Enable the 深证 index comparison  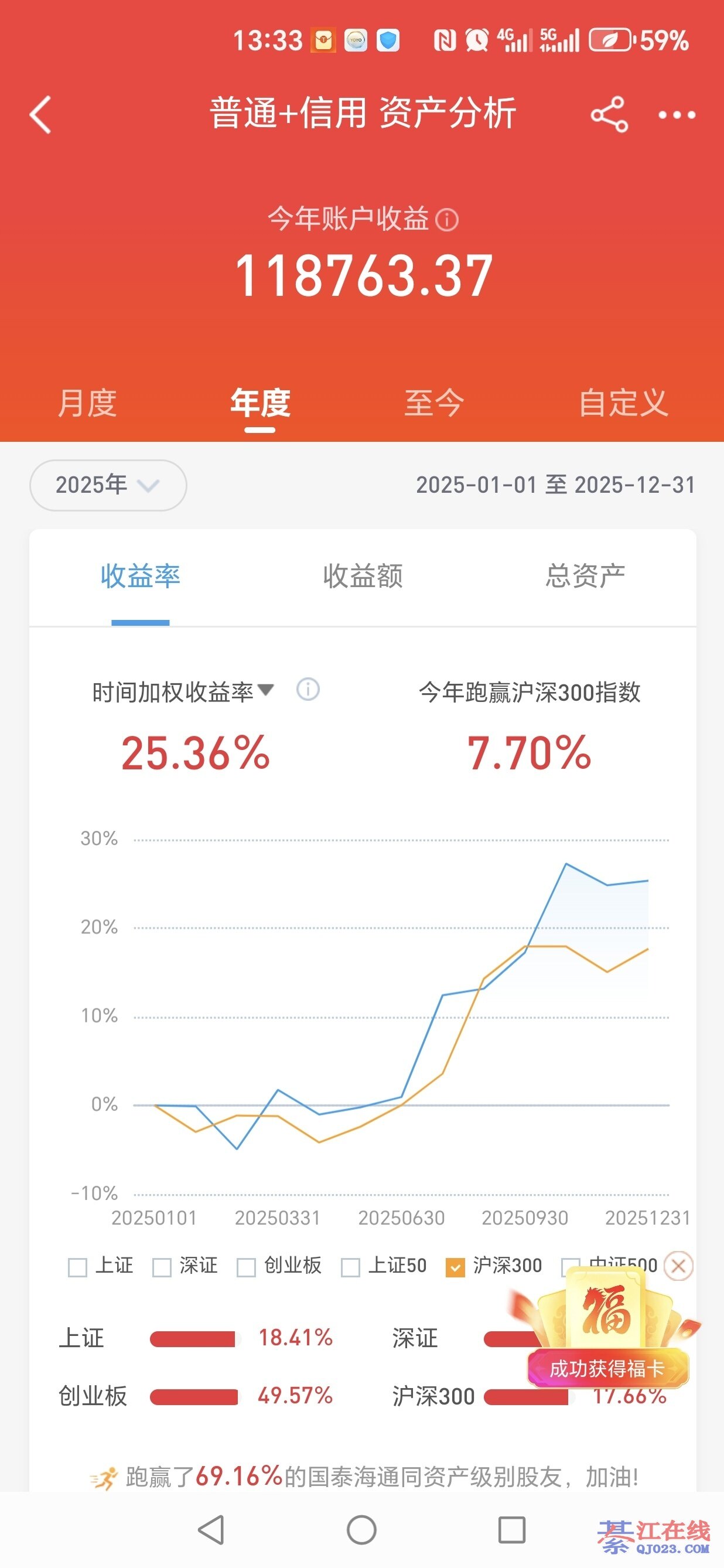(162, 1267)
